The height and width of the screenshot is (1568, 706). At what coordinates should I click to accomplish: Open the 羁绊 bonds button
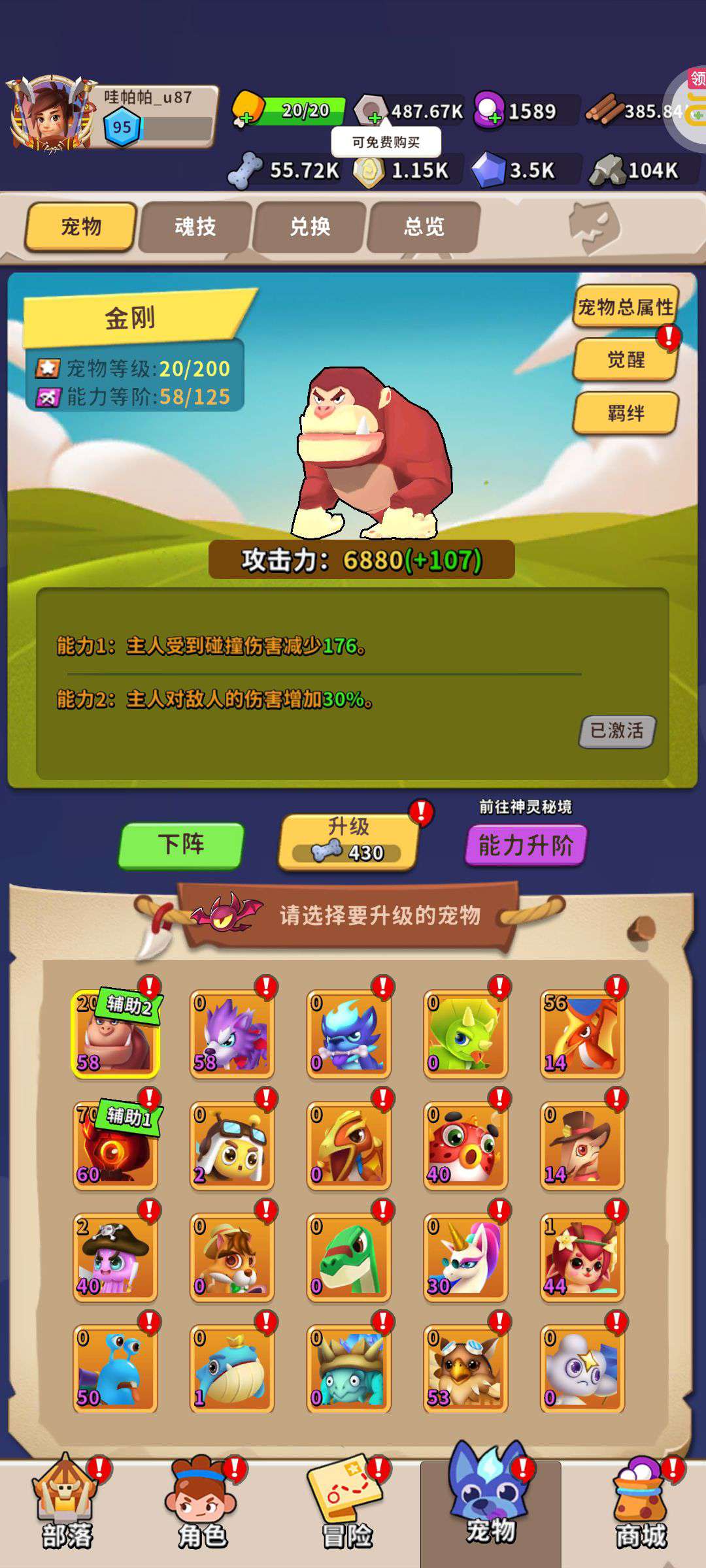click(x=625, y=413)
